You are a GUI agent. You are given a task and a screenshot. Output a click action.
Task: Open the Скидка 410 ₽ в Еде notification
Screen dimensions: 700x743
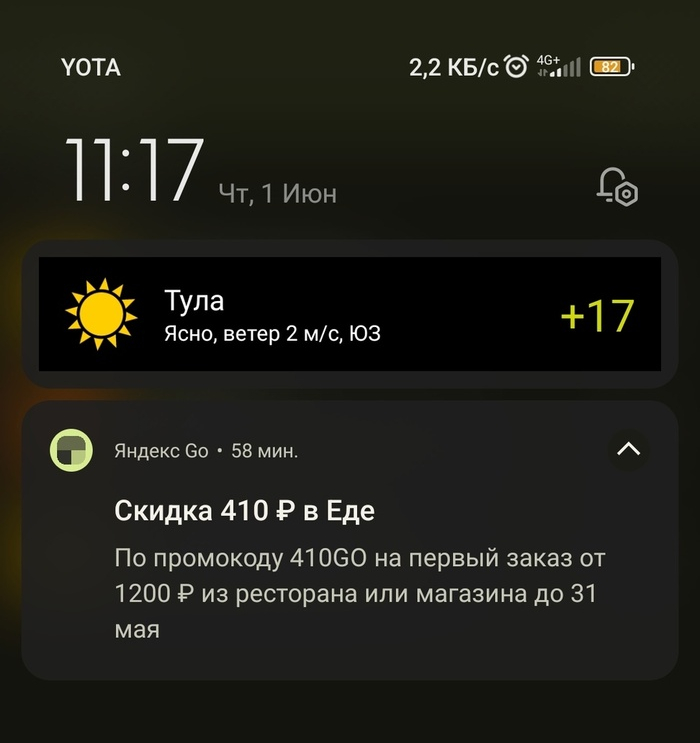click(x=350, y=570)
